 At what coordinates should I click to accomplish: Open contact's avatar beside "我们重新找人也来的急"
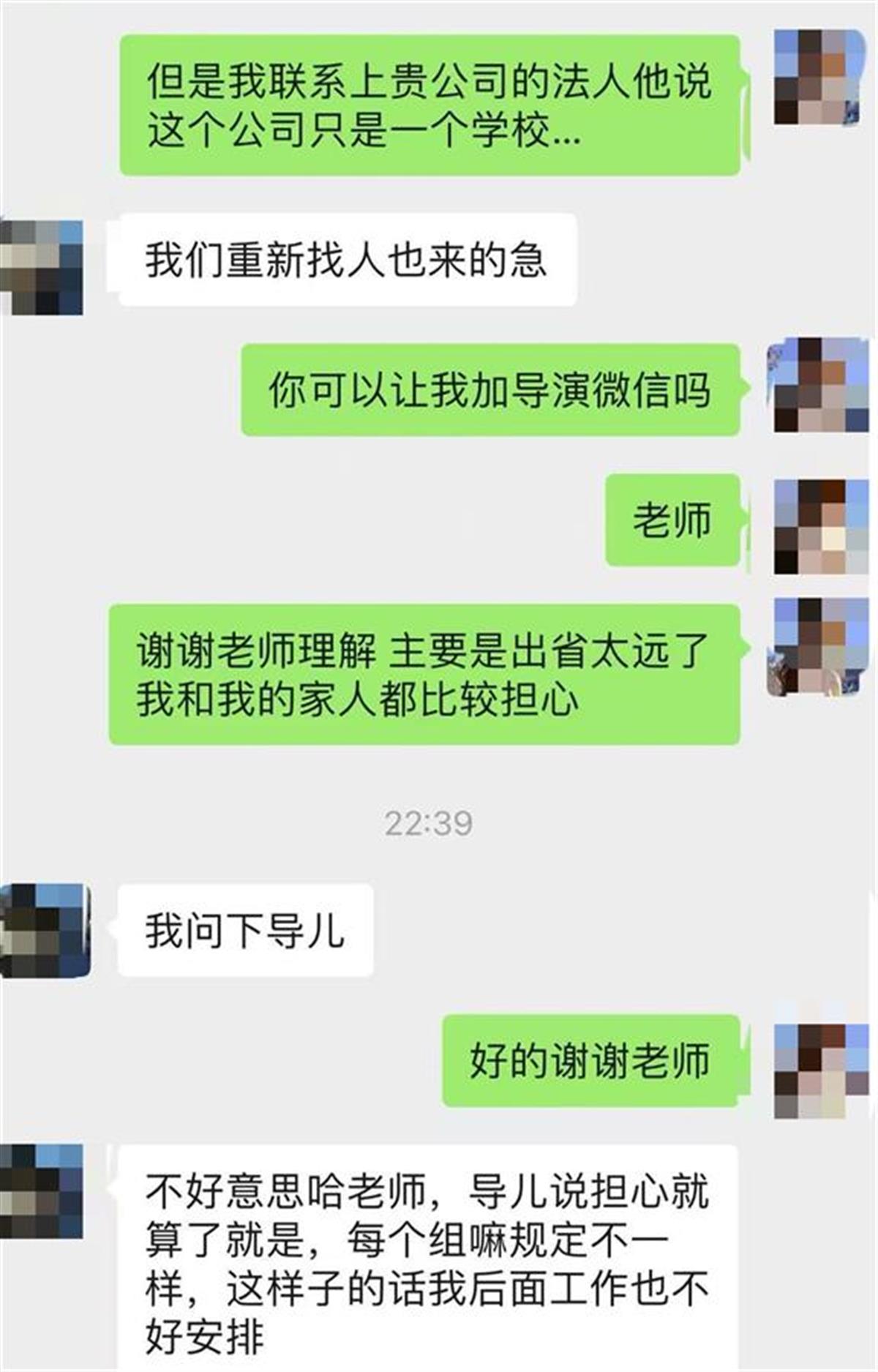pos(42,267)
